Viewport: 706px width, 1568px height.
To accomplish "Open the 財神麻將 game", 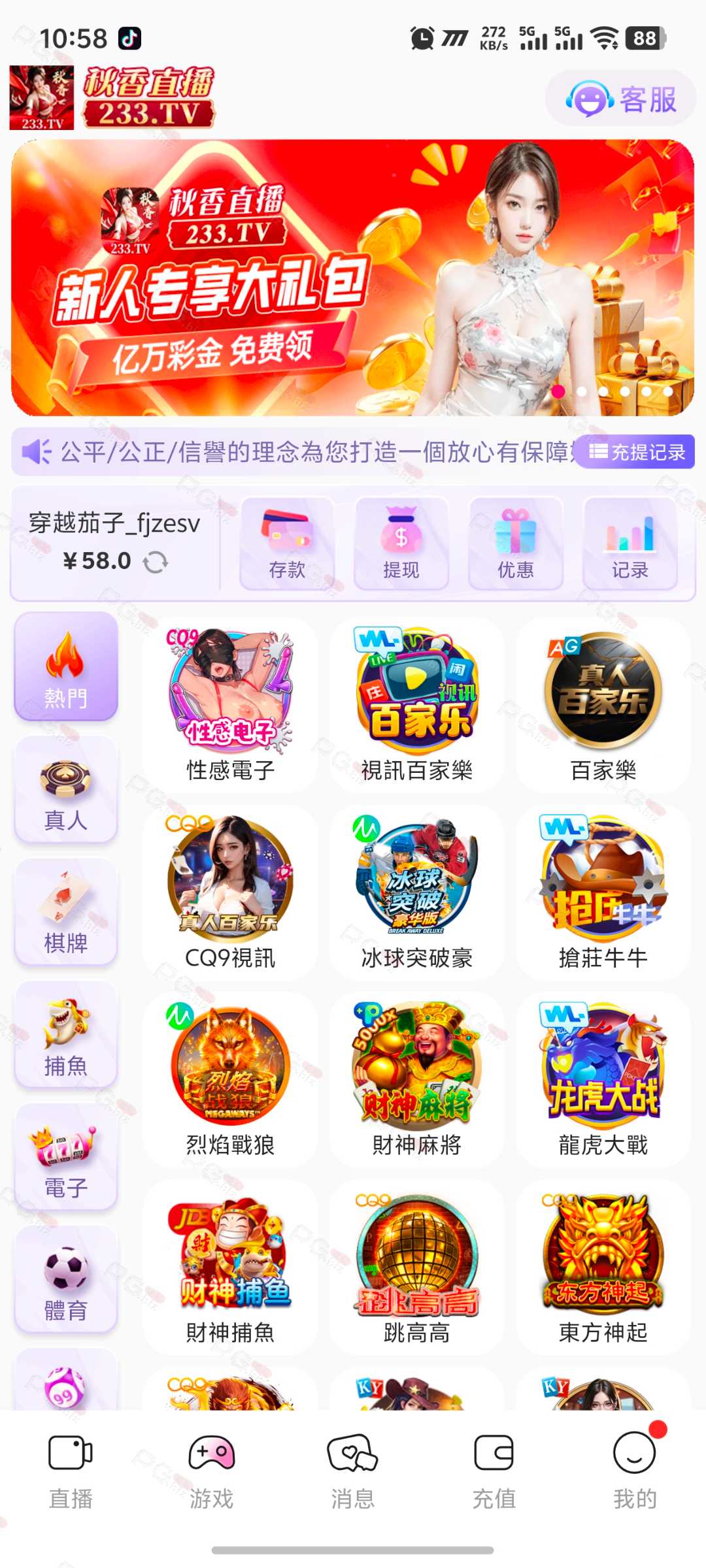I will pos(416,1079).
